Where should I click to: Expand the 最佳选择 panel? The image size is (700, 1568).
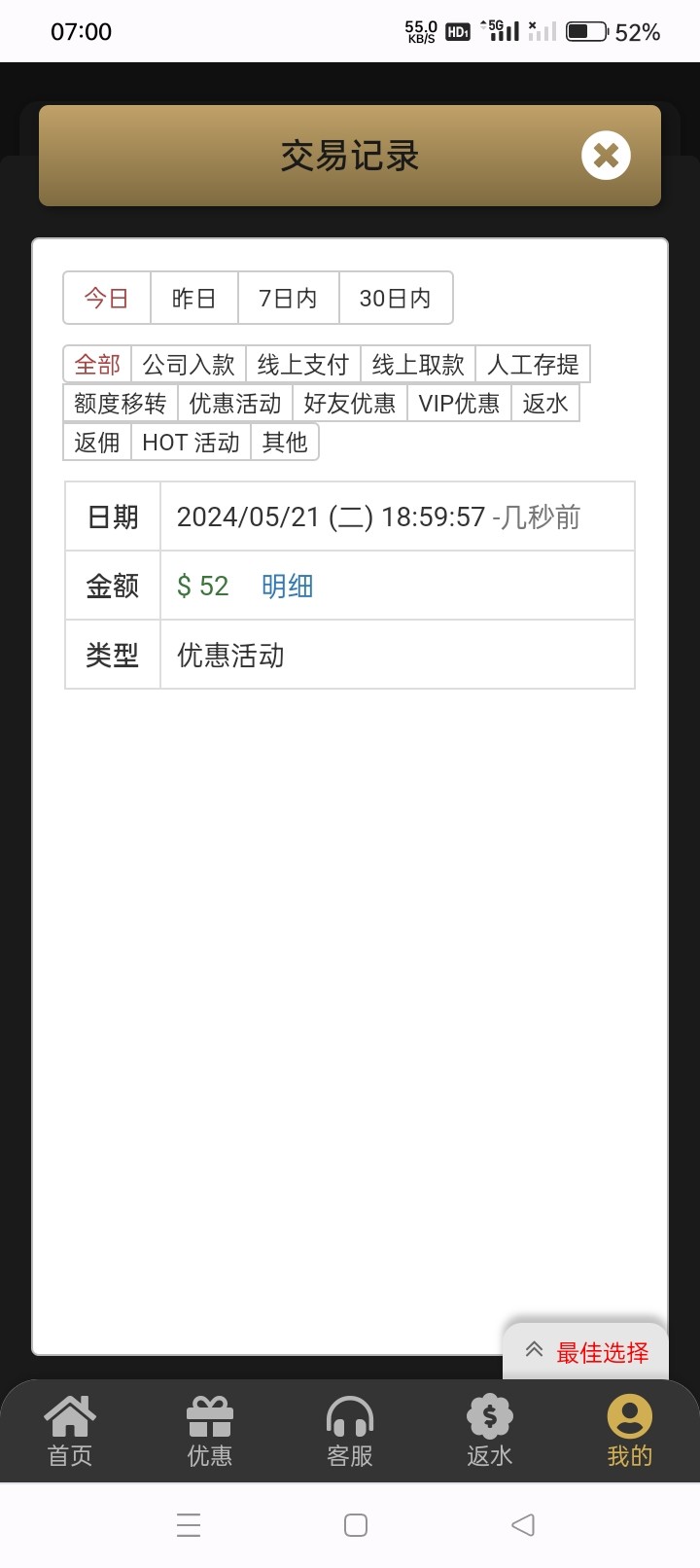586,1352
